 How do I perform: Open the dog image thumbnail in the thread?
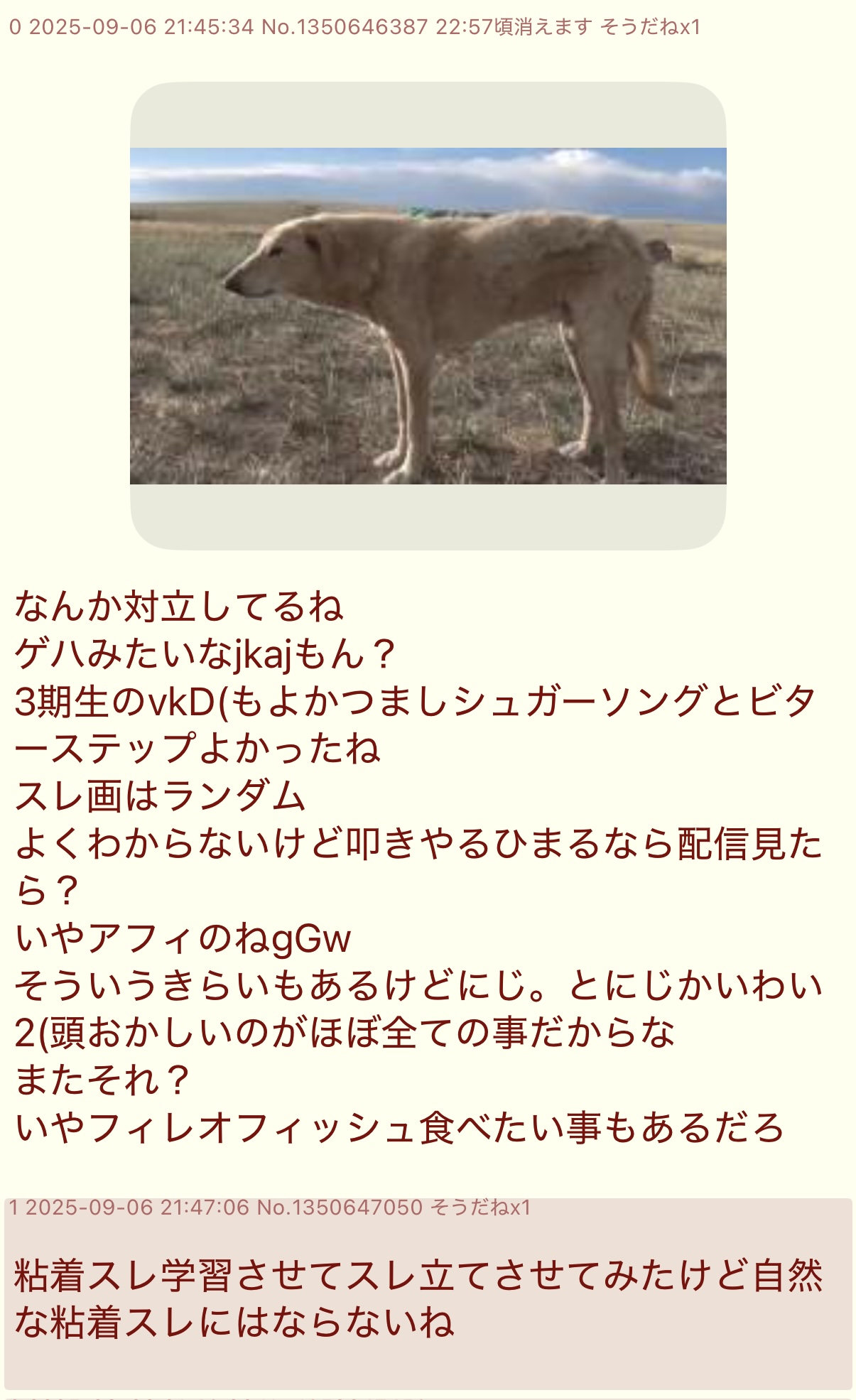click(428, 315)
